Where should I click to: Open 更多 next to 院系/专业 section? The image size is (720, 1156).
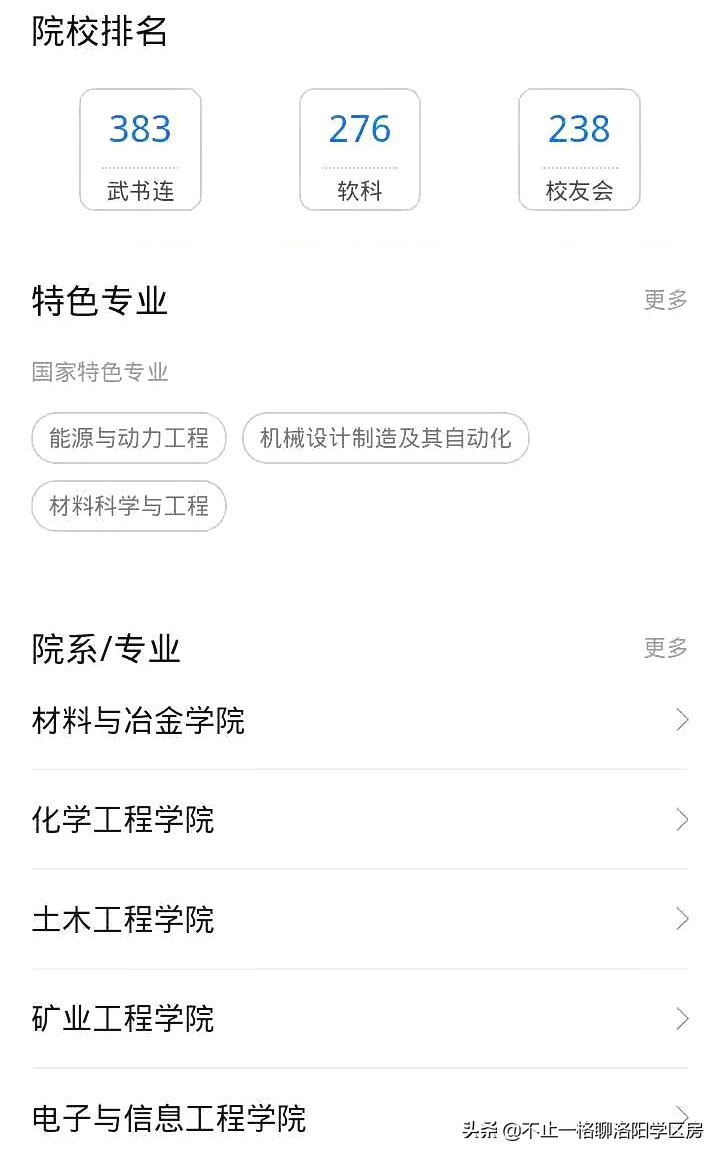[665, 648]
